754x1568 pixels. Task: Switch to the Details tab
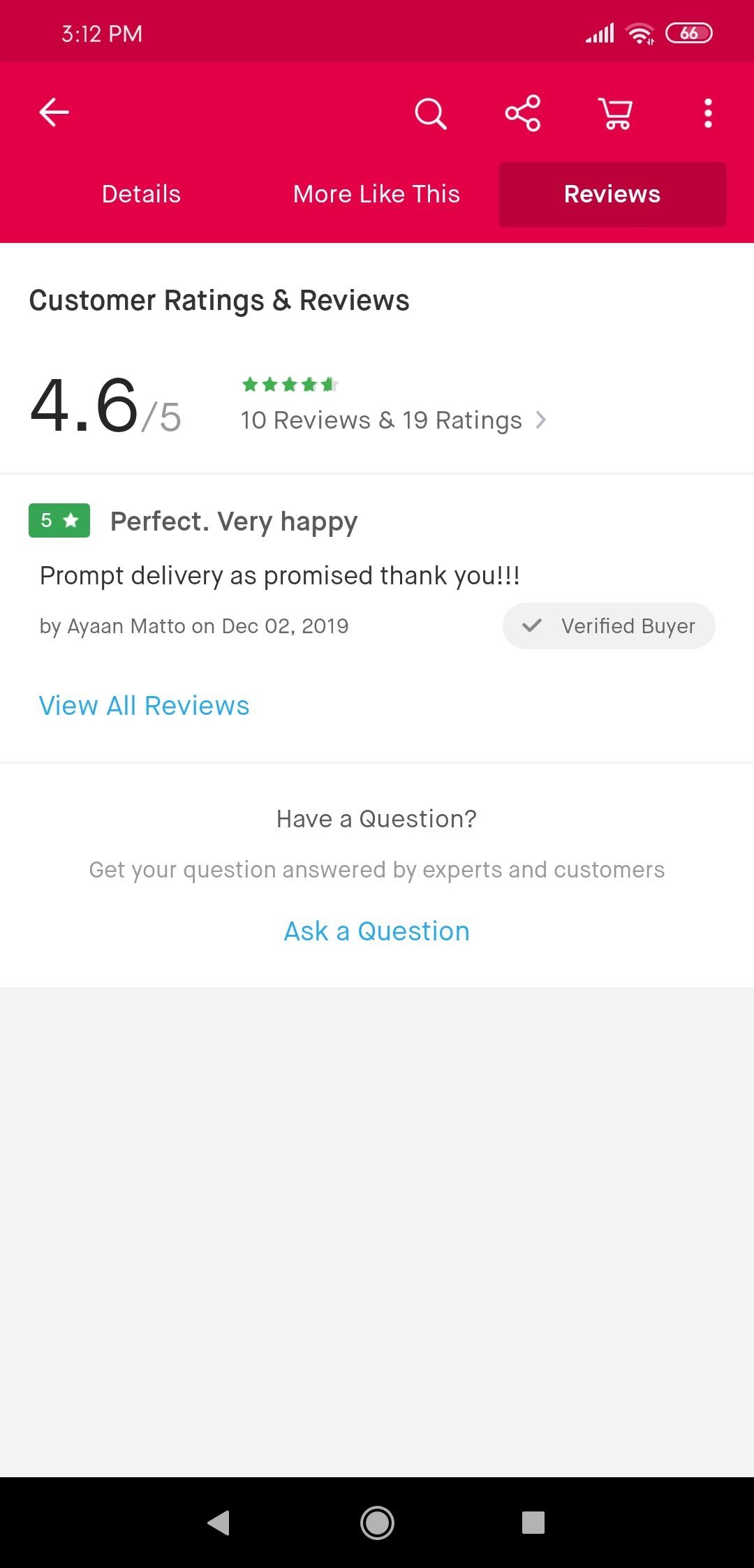point(141,194)
